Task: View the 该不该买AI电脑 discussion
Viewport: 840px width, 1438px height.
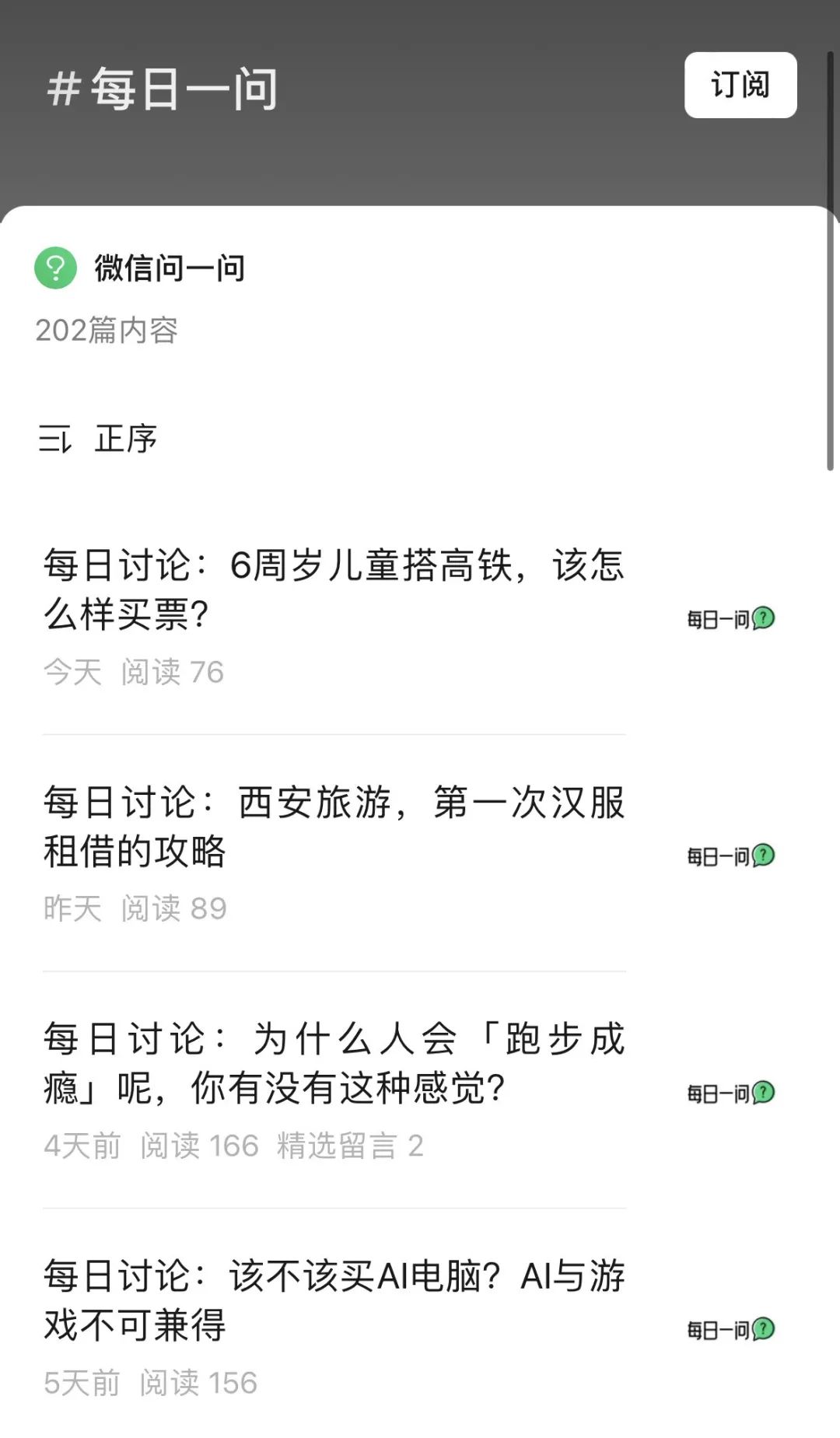Action: click(334, 1300)
